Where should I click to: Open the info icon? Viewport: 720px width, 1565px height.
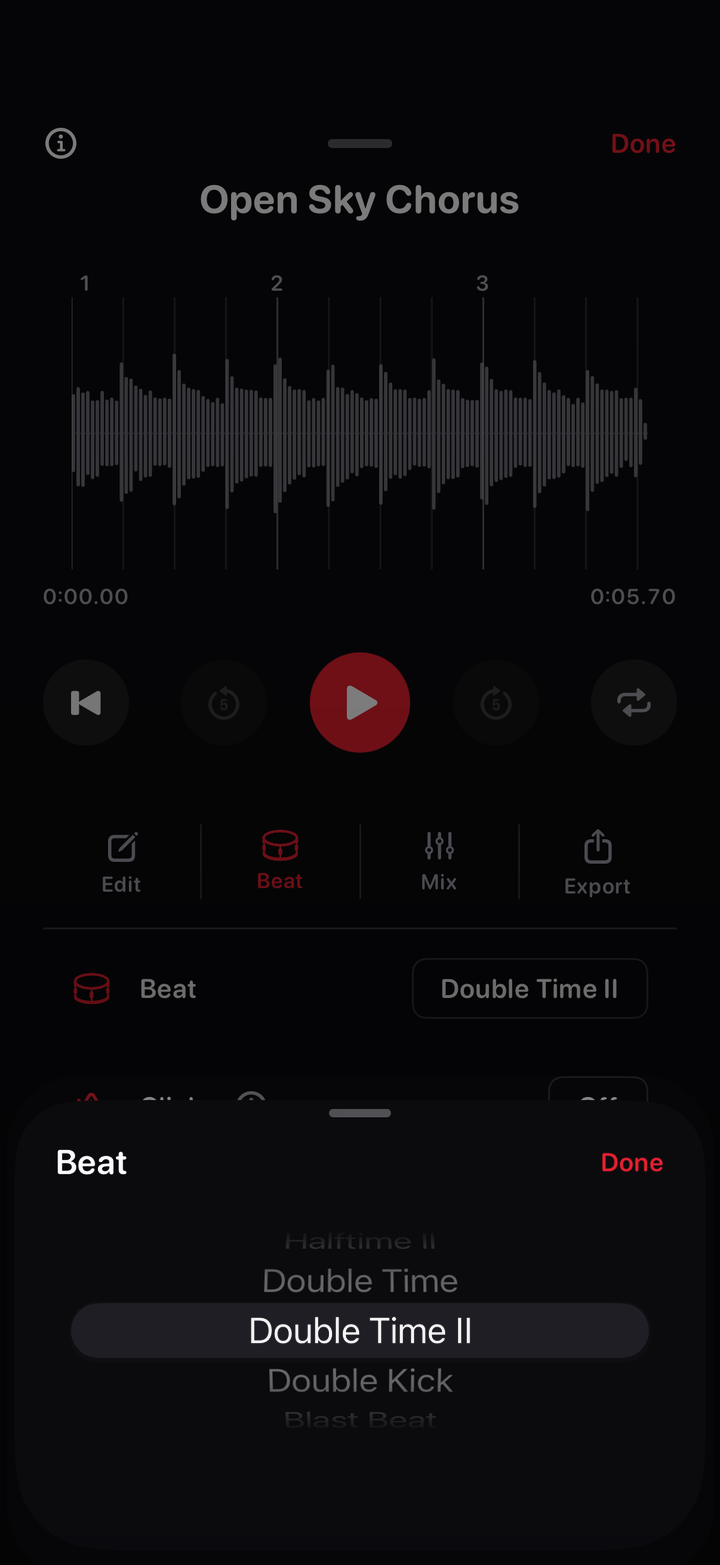click(x=61, y=143)
